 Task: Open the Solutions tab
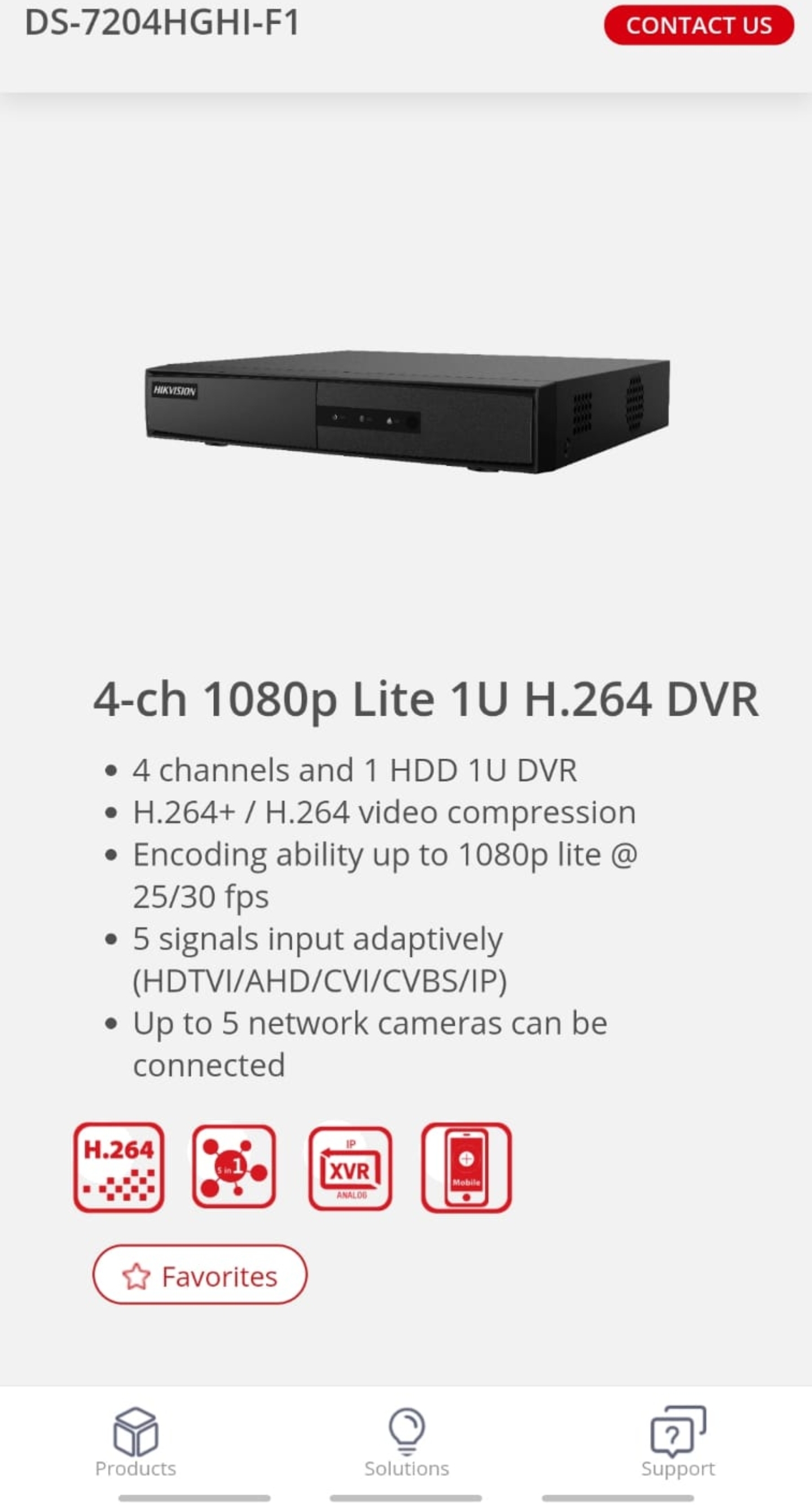pos(406,1443)
